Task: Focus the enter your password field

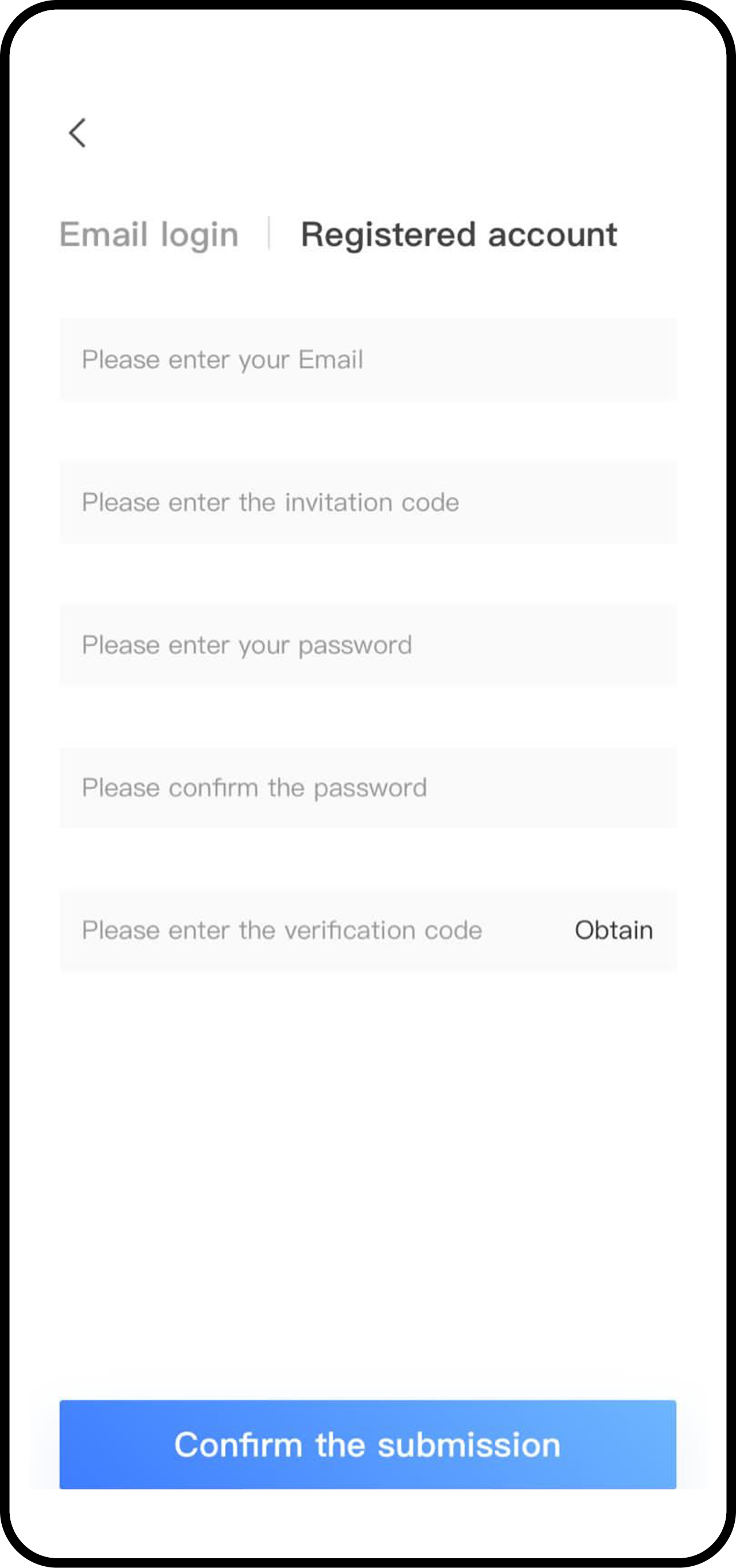Action: coord(368,645)
